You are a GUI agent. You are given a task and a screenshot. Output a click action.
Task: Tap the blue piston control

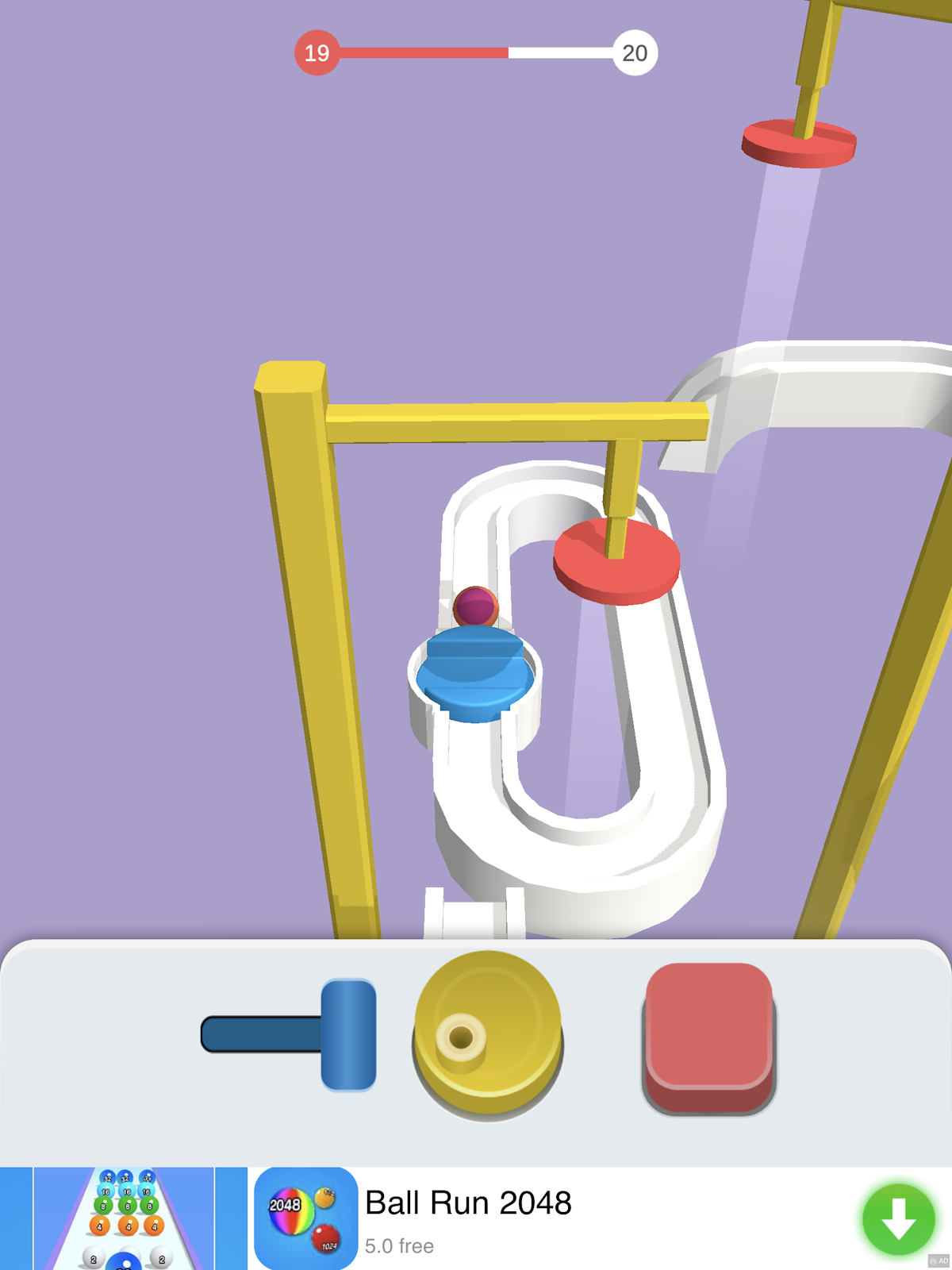tap(290, 1034)
